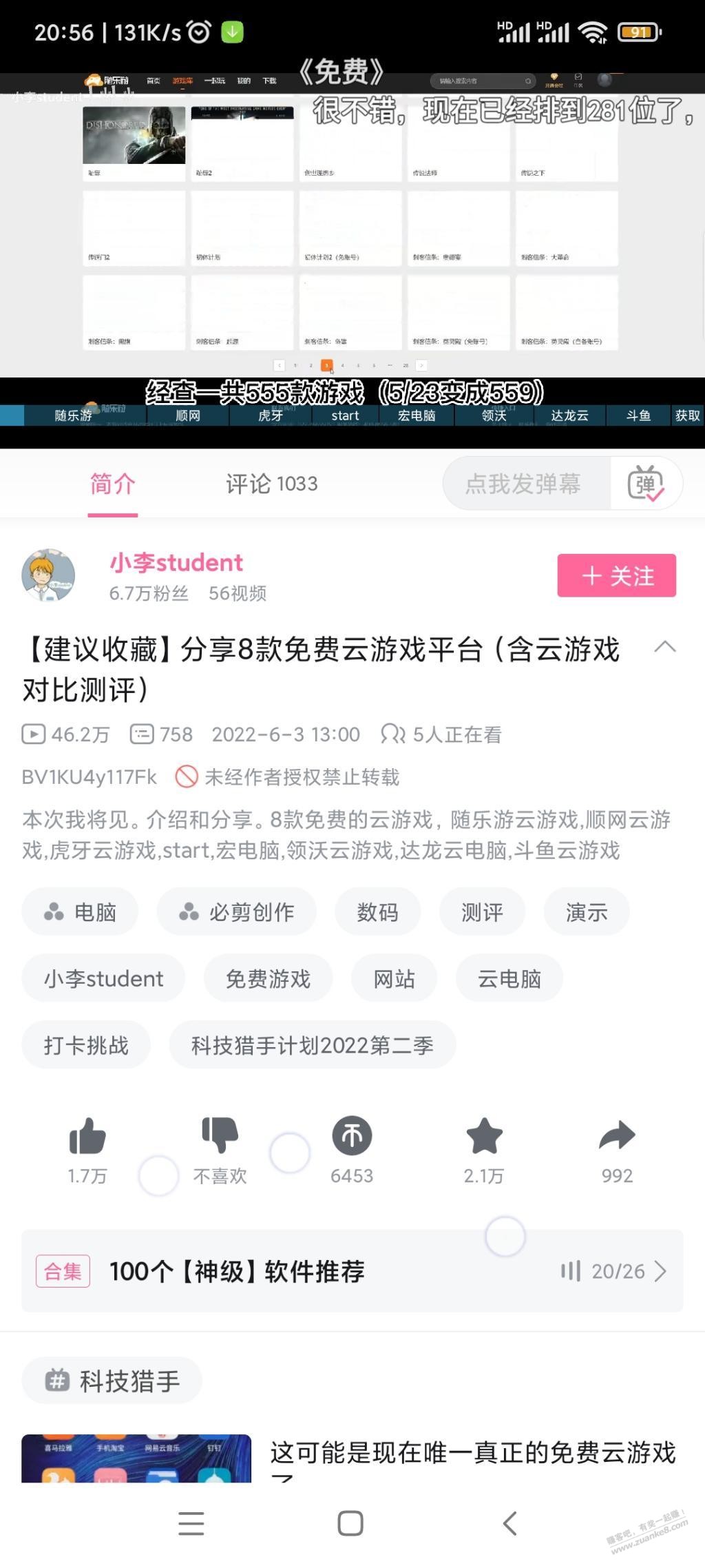Collapse the video description with the up chevron
The width and height of the screenshot is (705, 1568).
[x=665, y=646]
